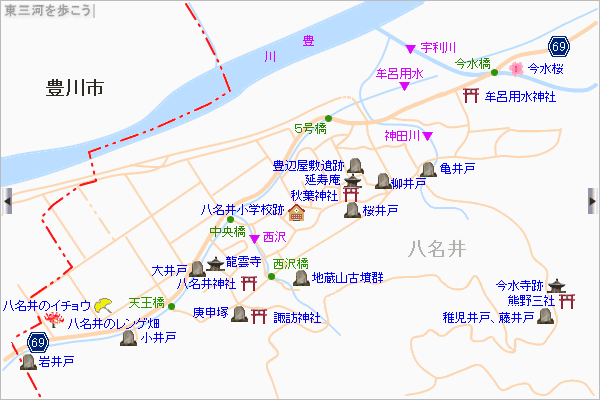This screenshot has height=400, width=600.
Task: Open the 今水桜 cherry blossom marker
Action: [x=517, y=69]
